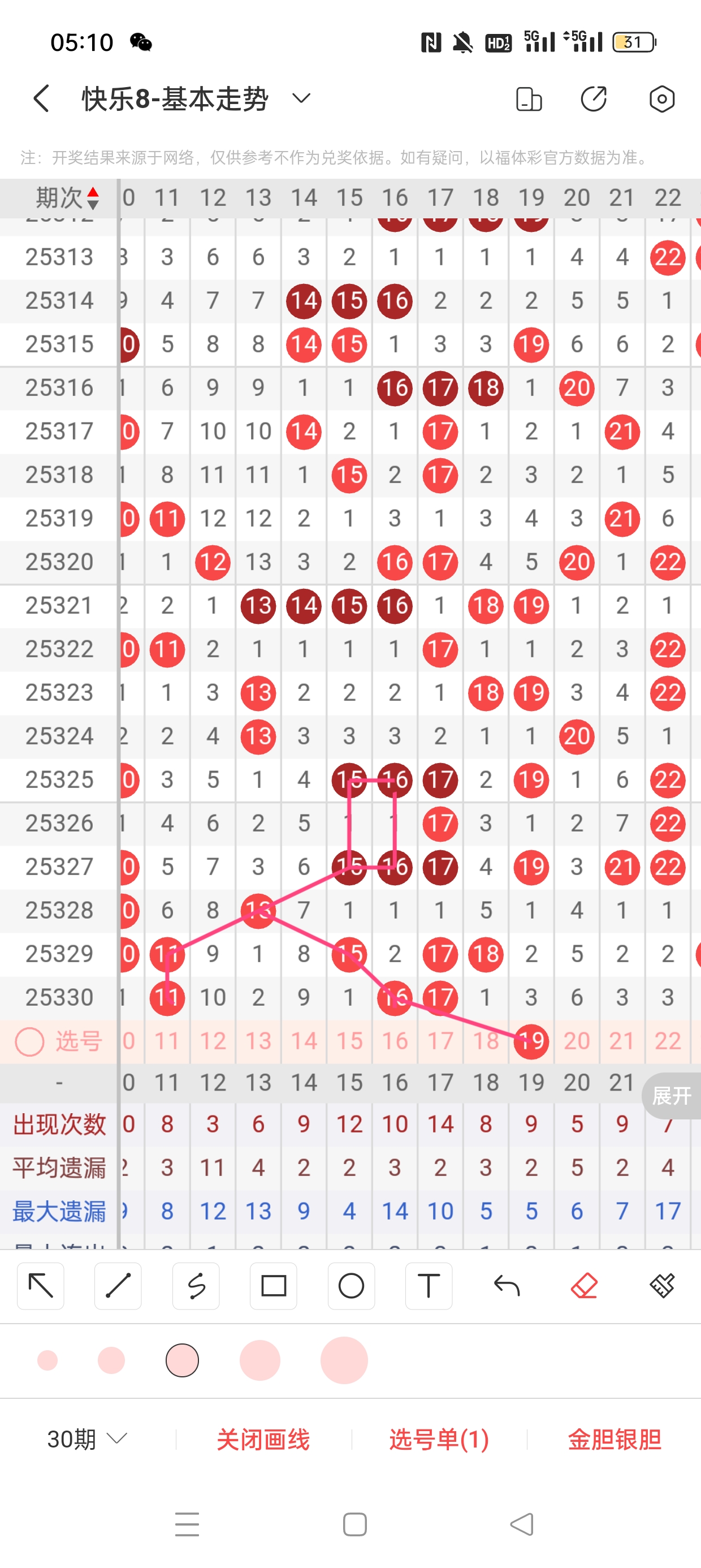The width and height of the screenshot is (701, 1568).
Task: Share the trend chart
Action: 593,98
